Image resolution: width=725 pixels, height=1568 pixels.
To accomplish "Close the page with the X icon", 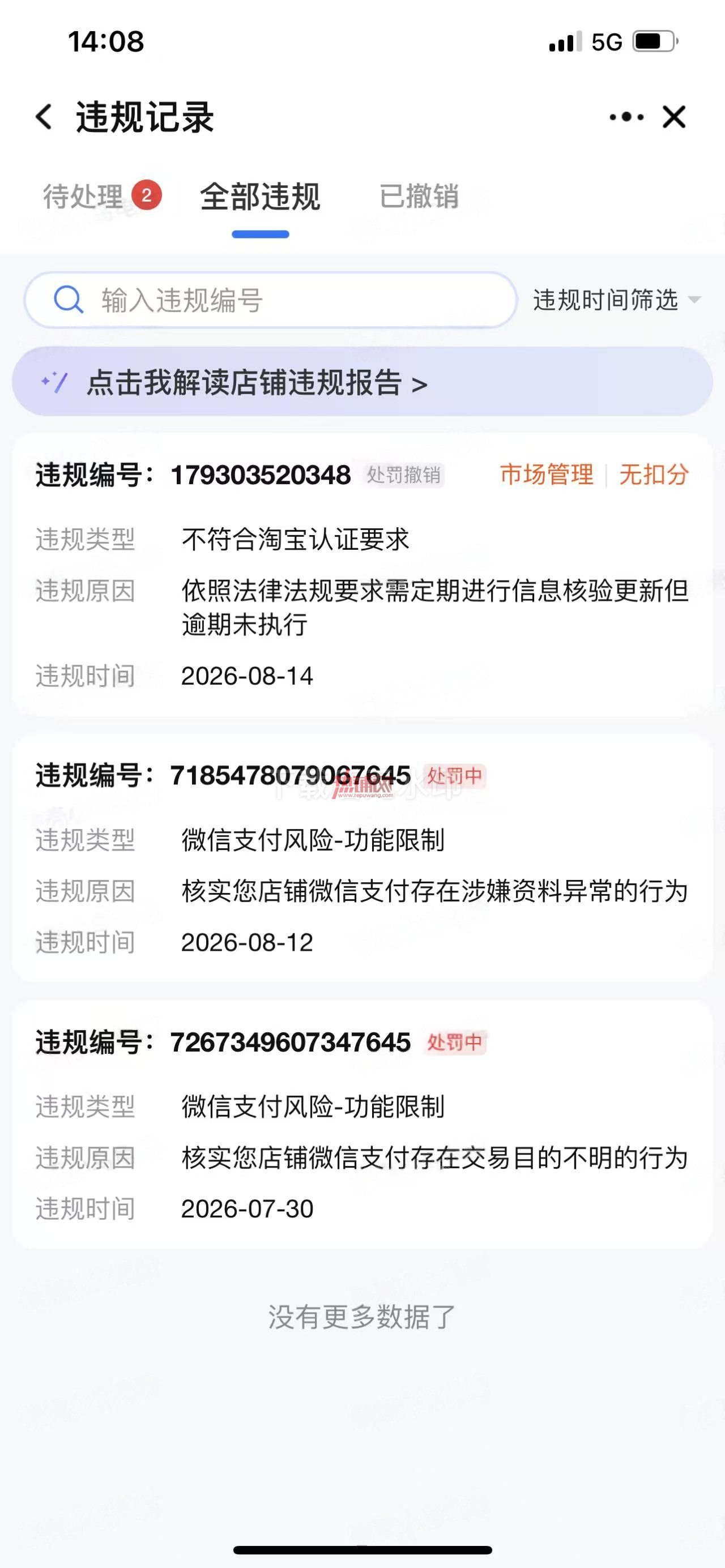I will coord(674,116).
